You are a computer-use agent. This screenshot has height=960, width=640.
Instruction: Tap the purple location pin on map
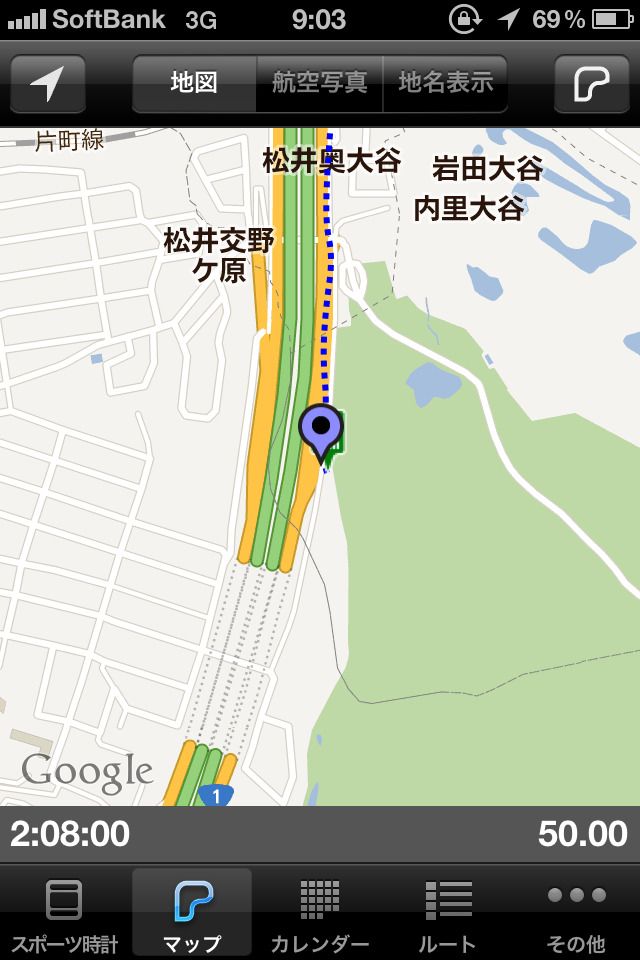click(321, 431)
